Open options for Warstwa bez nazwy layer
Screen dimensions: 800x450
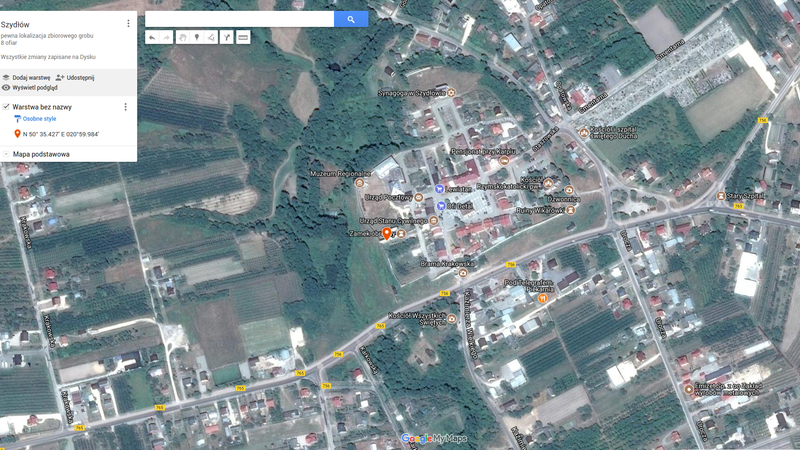(x=126, y=107)
